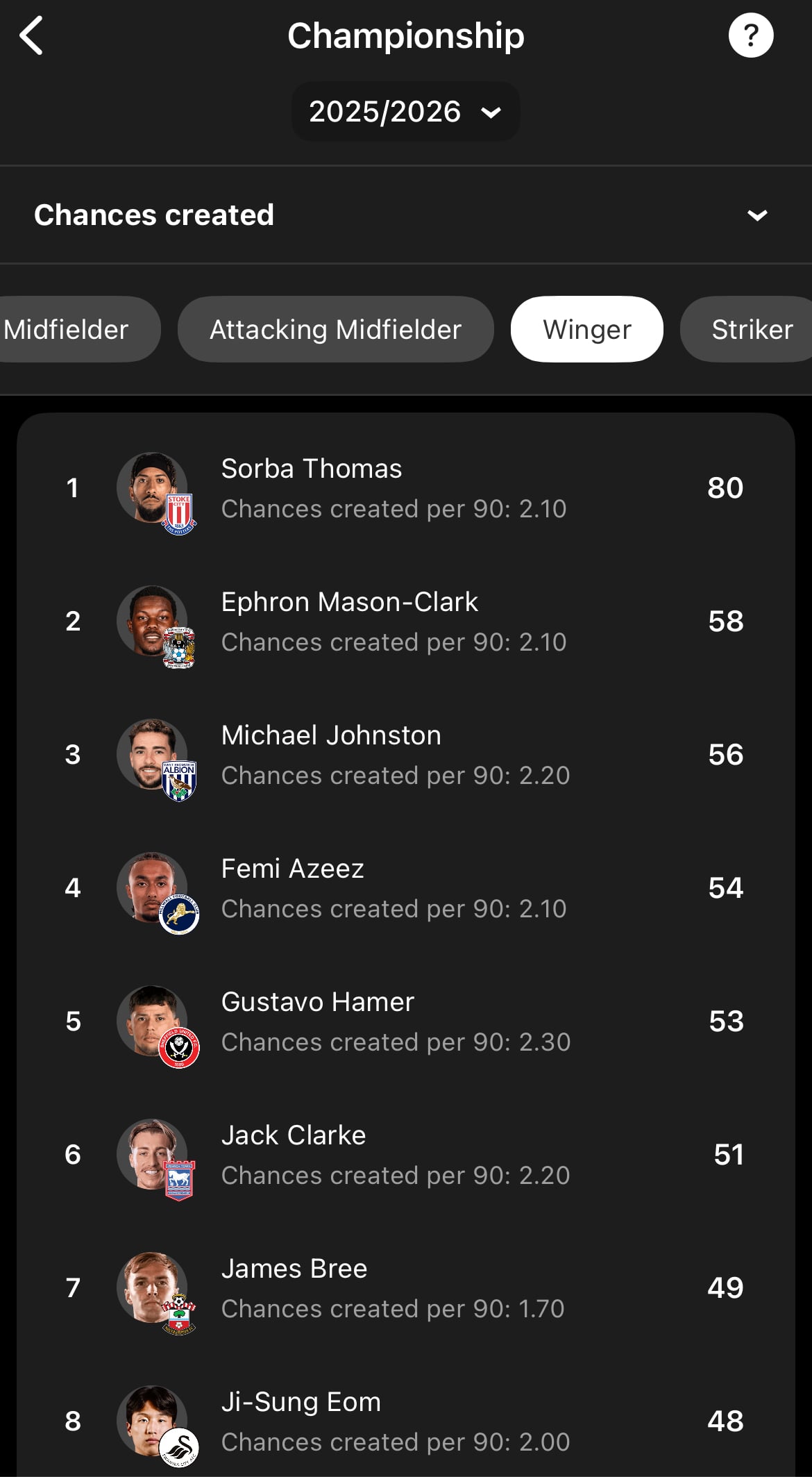Open the 2025/2026 season dropdown
812x1477 pixels.
(x=405, y=112)
